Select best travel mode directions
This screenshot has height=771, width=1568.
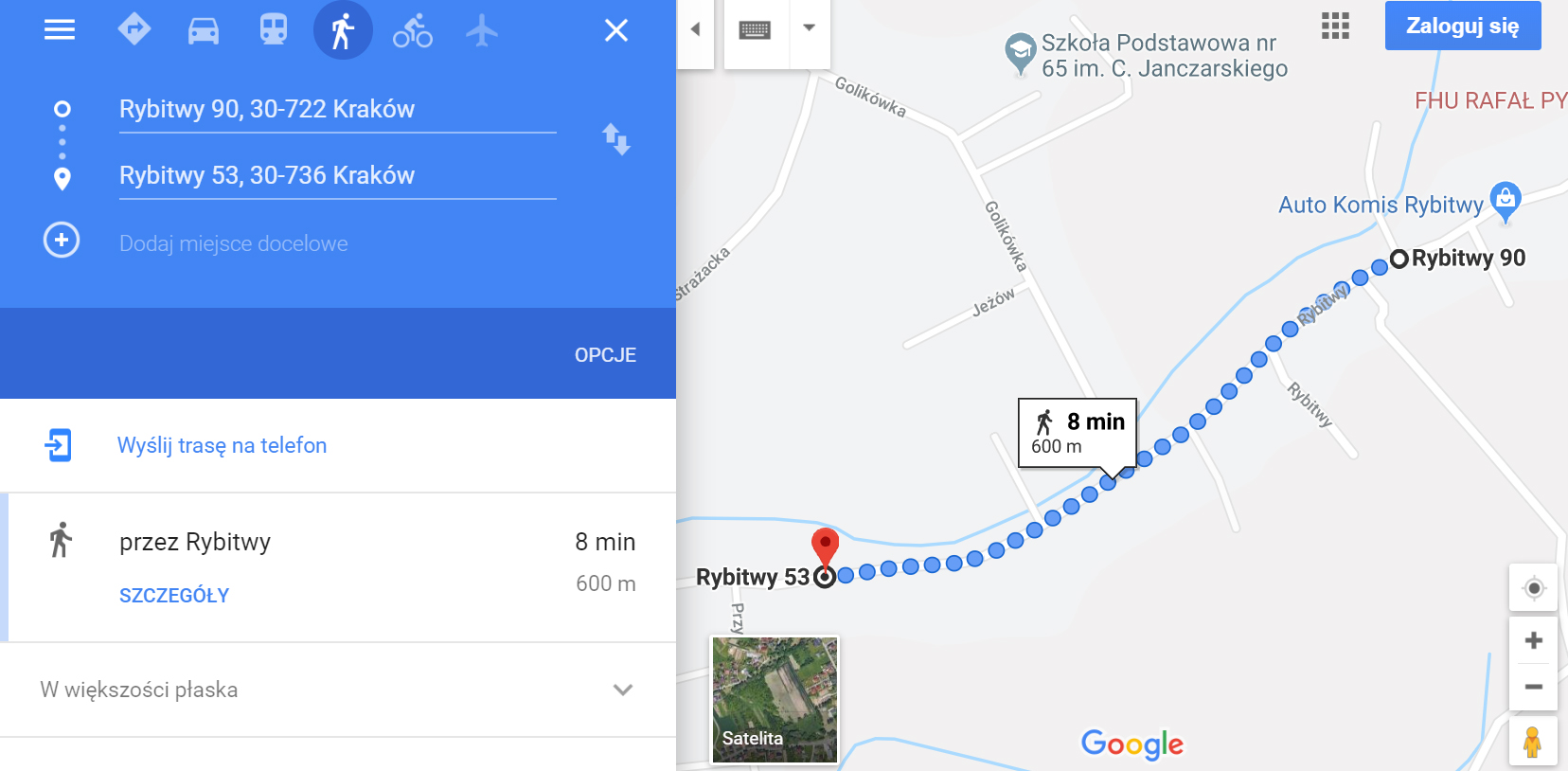coord(134,30)
